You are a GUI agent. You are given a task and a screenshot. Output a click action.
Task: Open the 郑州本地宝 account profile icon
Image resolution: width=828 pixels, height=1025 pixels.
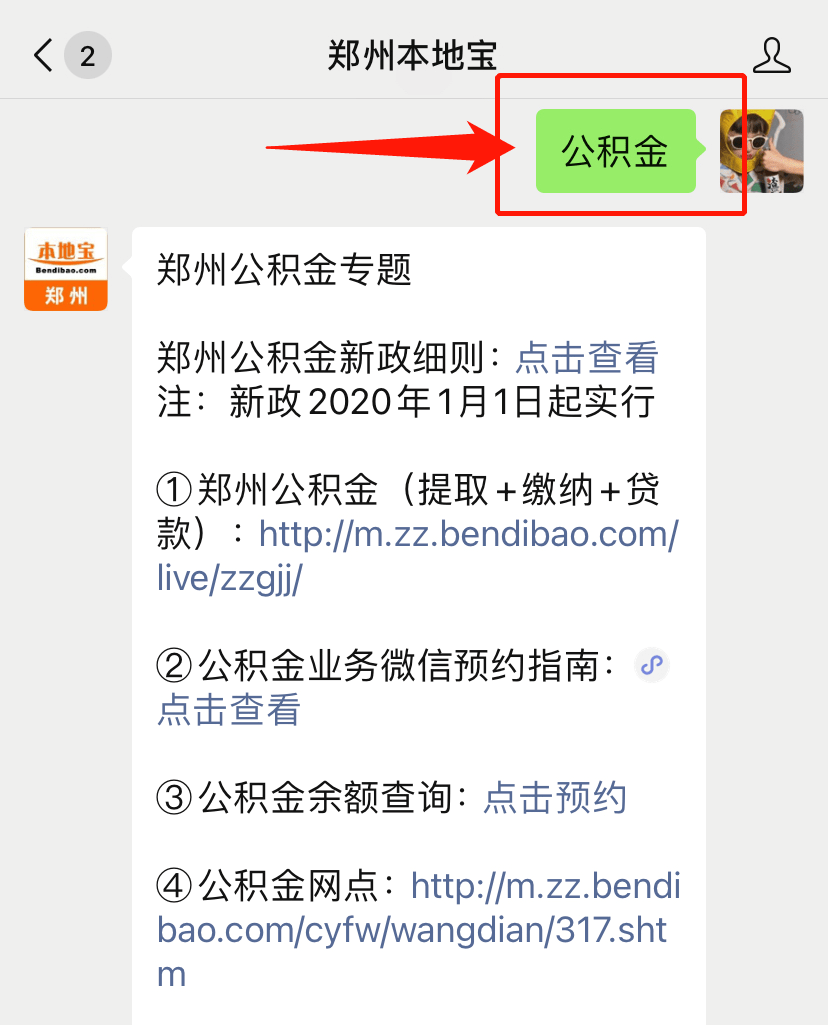771,56
